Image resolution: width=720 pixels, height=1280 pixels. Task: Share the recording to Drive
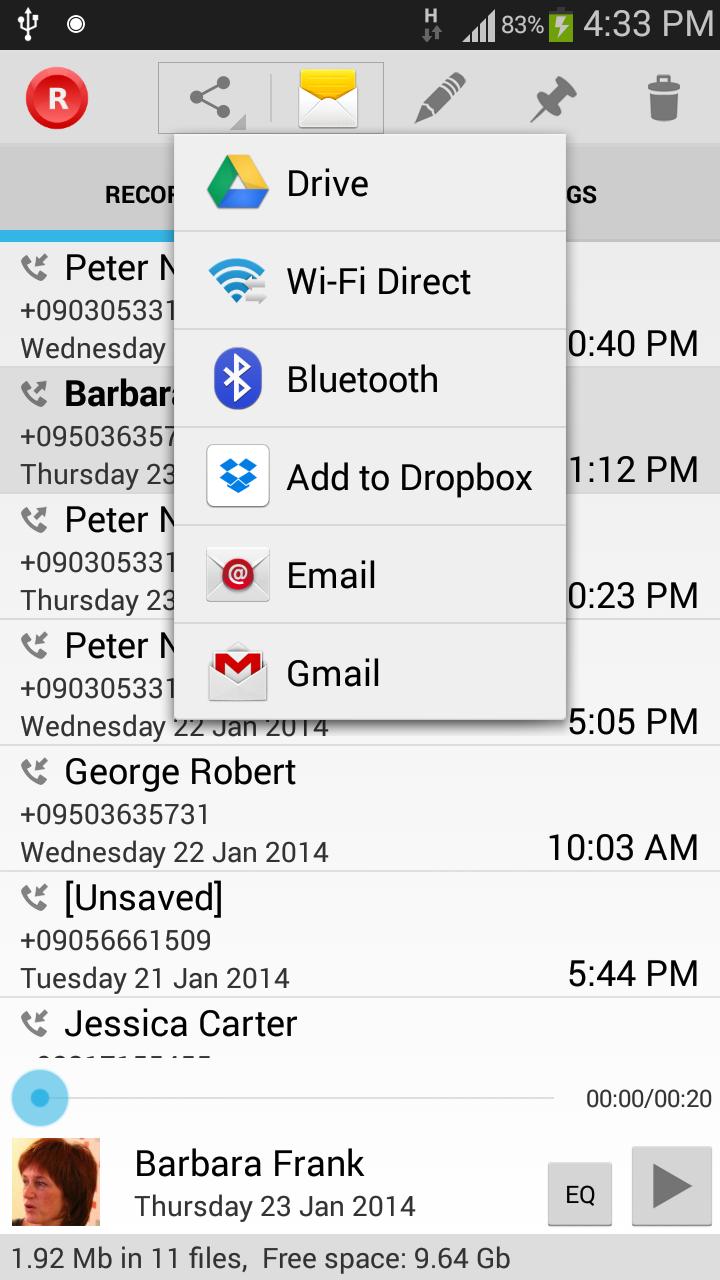368,183
